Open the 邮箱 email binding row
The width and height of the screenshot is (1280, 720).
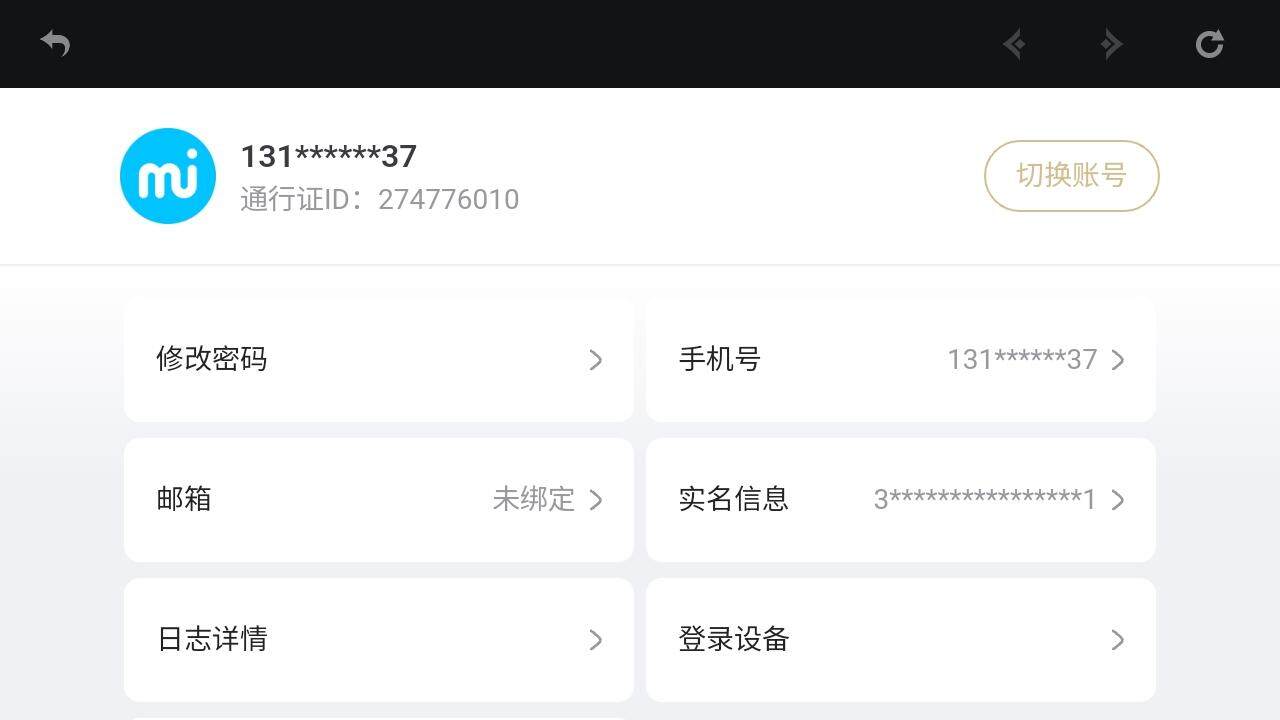tap(378, 500)
